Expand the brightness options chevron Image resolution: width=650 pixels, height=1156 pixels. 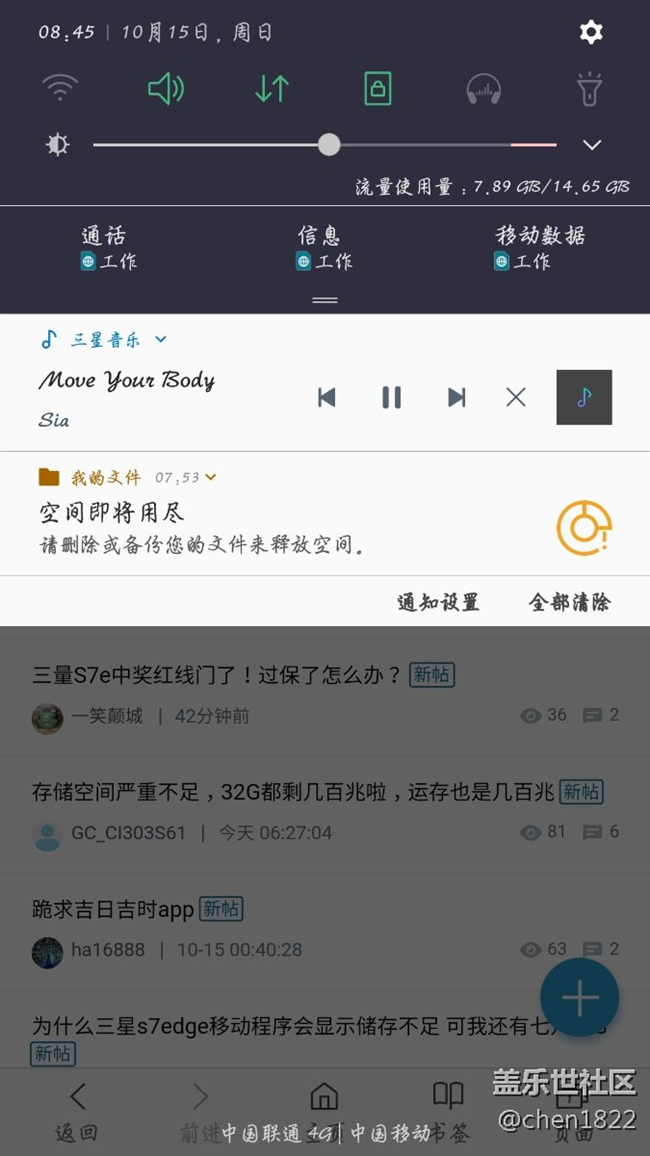(592, 145)
